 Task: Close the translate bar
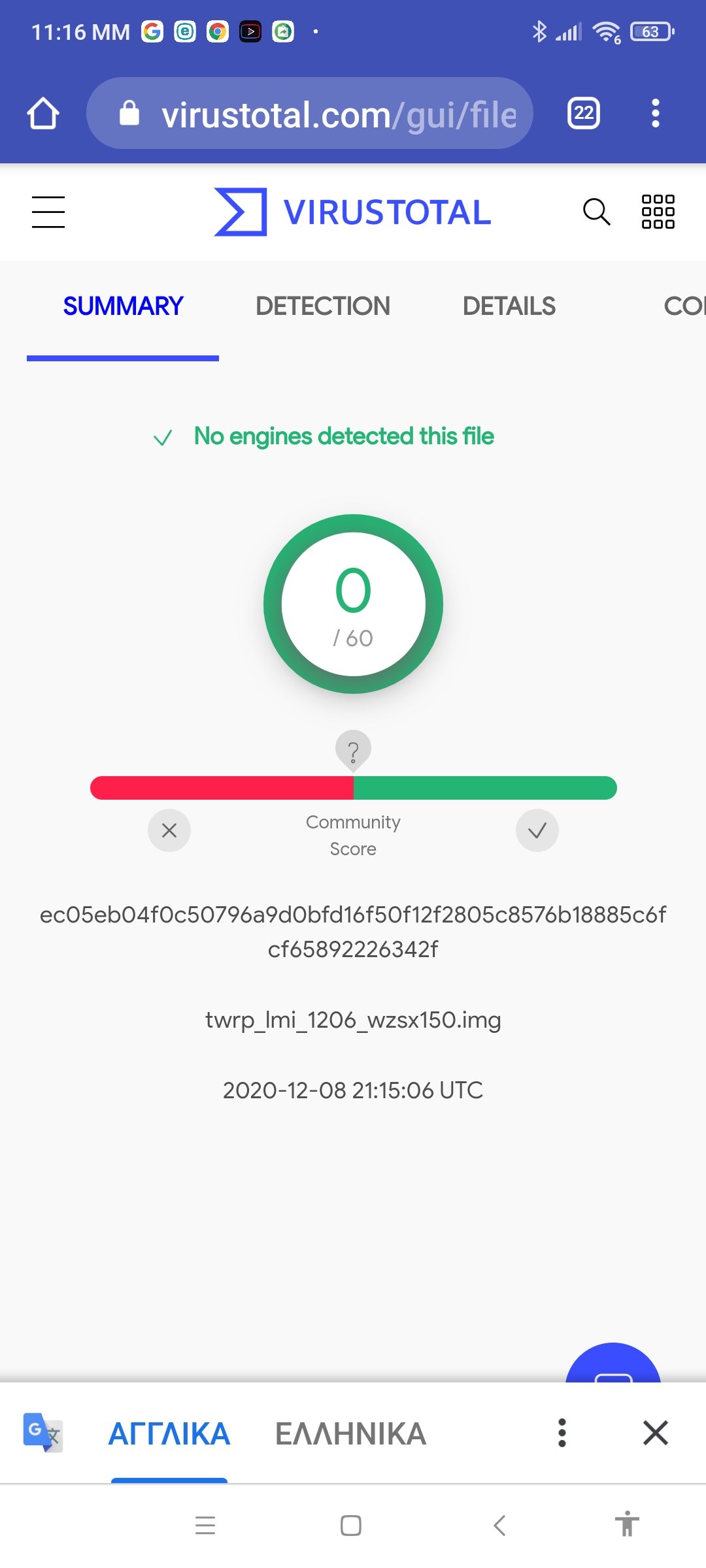coord(655,1433)
